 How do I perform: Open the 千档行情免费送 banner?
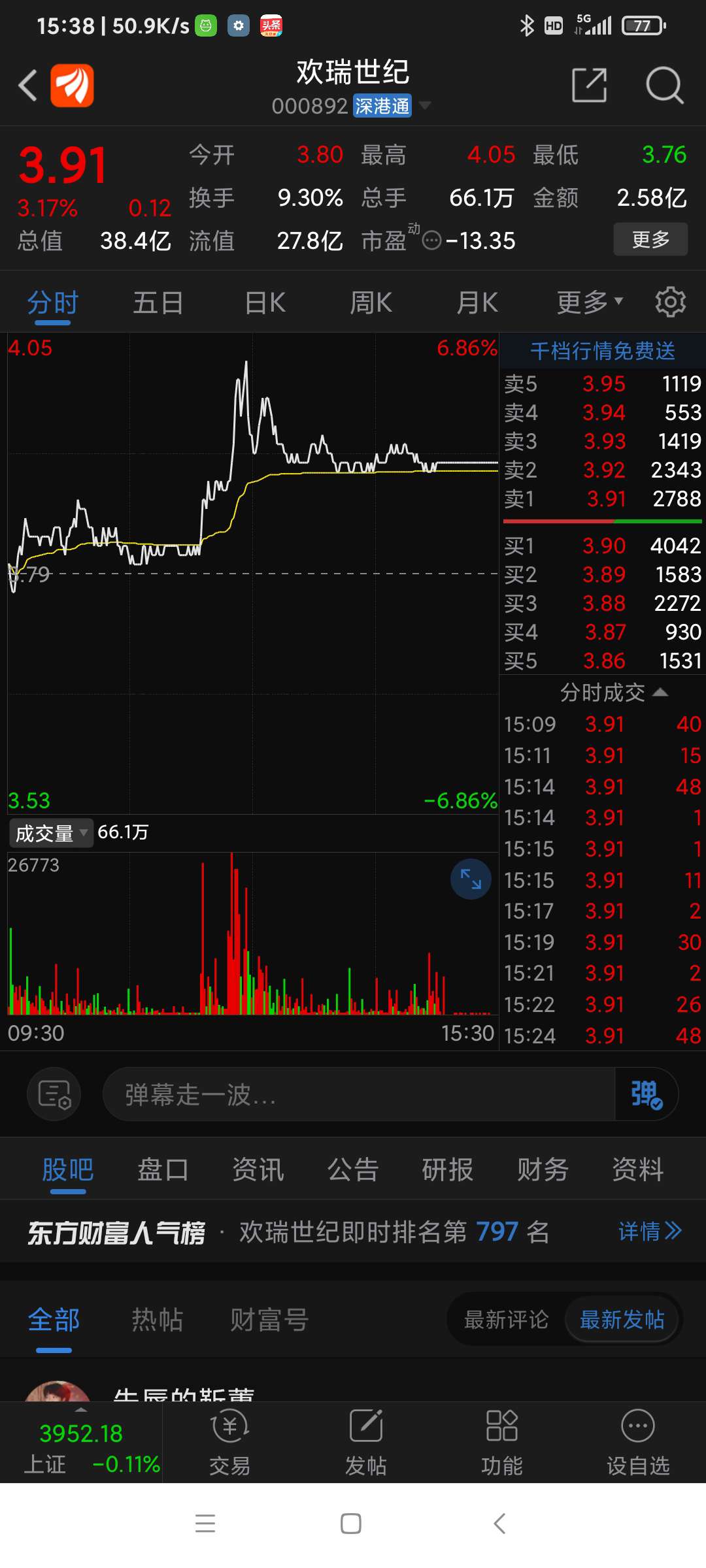[602, 351]
